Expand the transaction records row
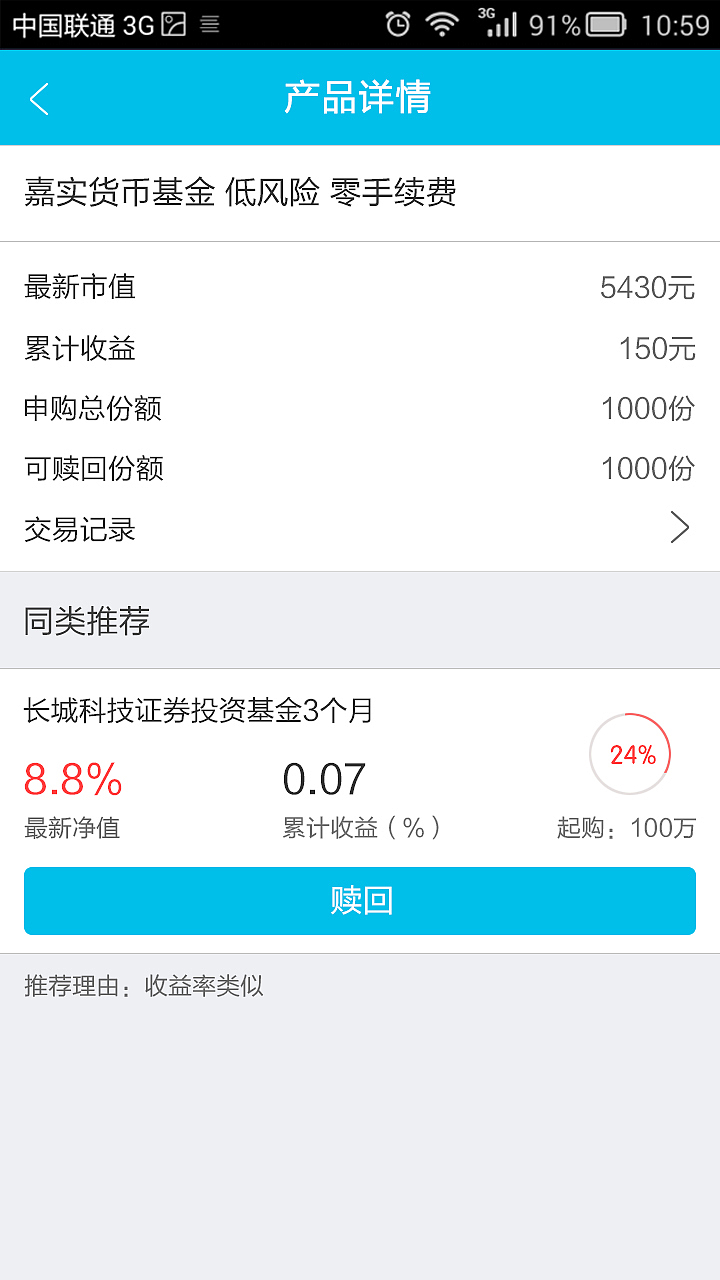This screenshot has width=720, height=1280. (x=360, y=527)
